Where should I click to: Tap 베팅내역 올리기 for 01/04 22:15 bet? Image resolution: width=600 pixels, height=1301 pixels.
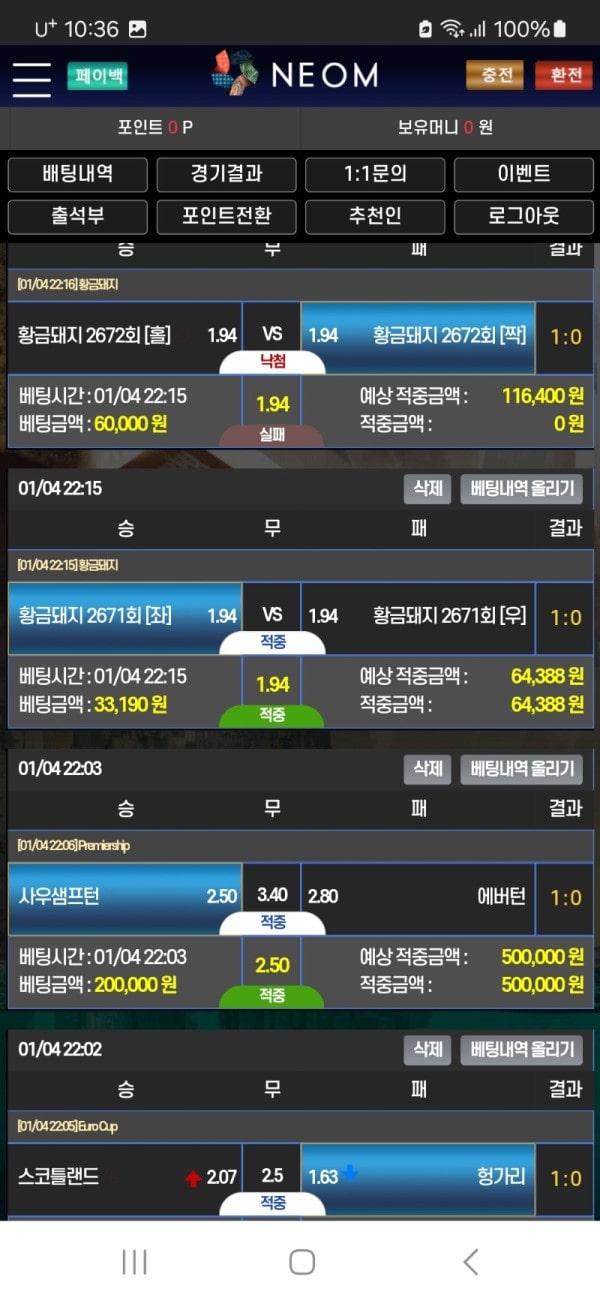[x=520, y=488]
